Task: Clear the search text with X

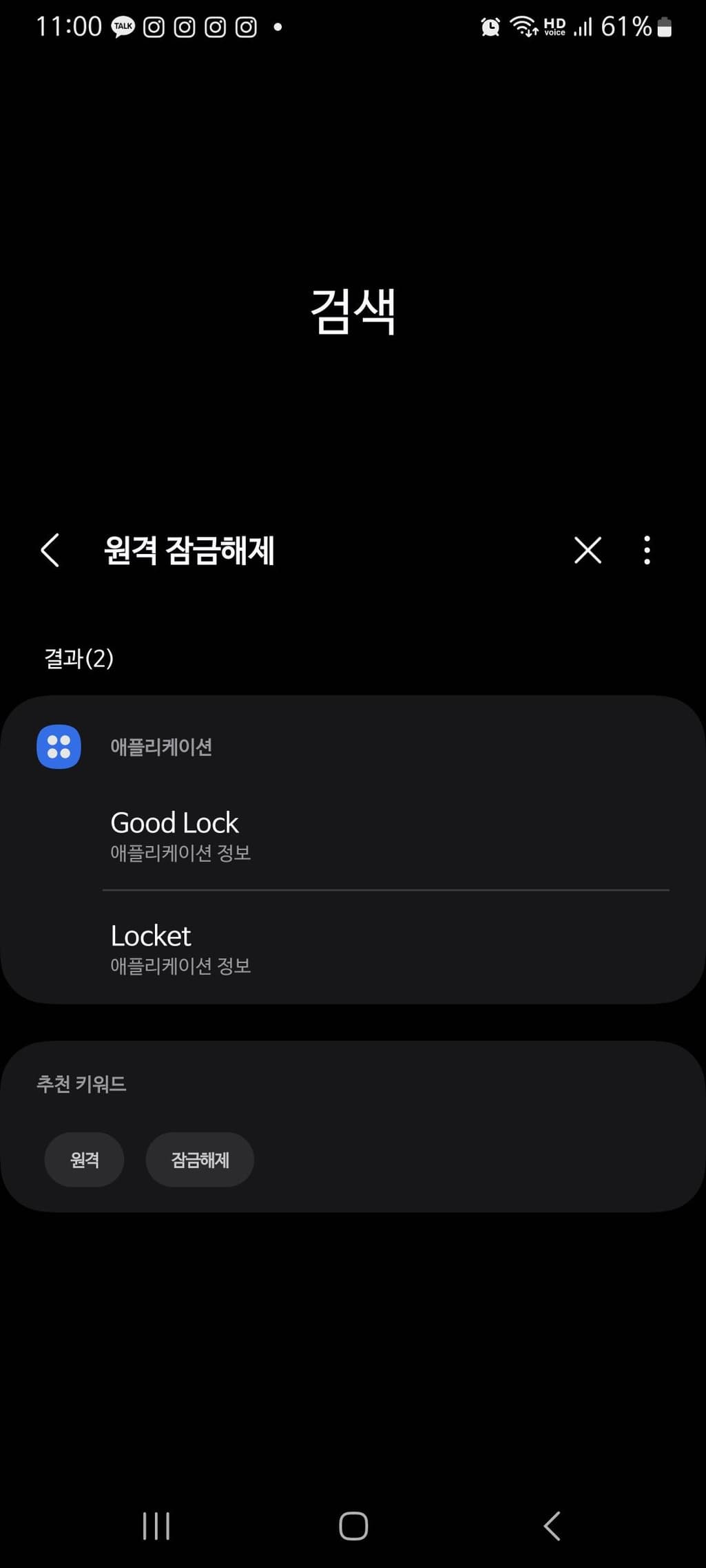Action: pos(588,551)
